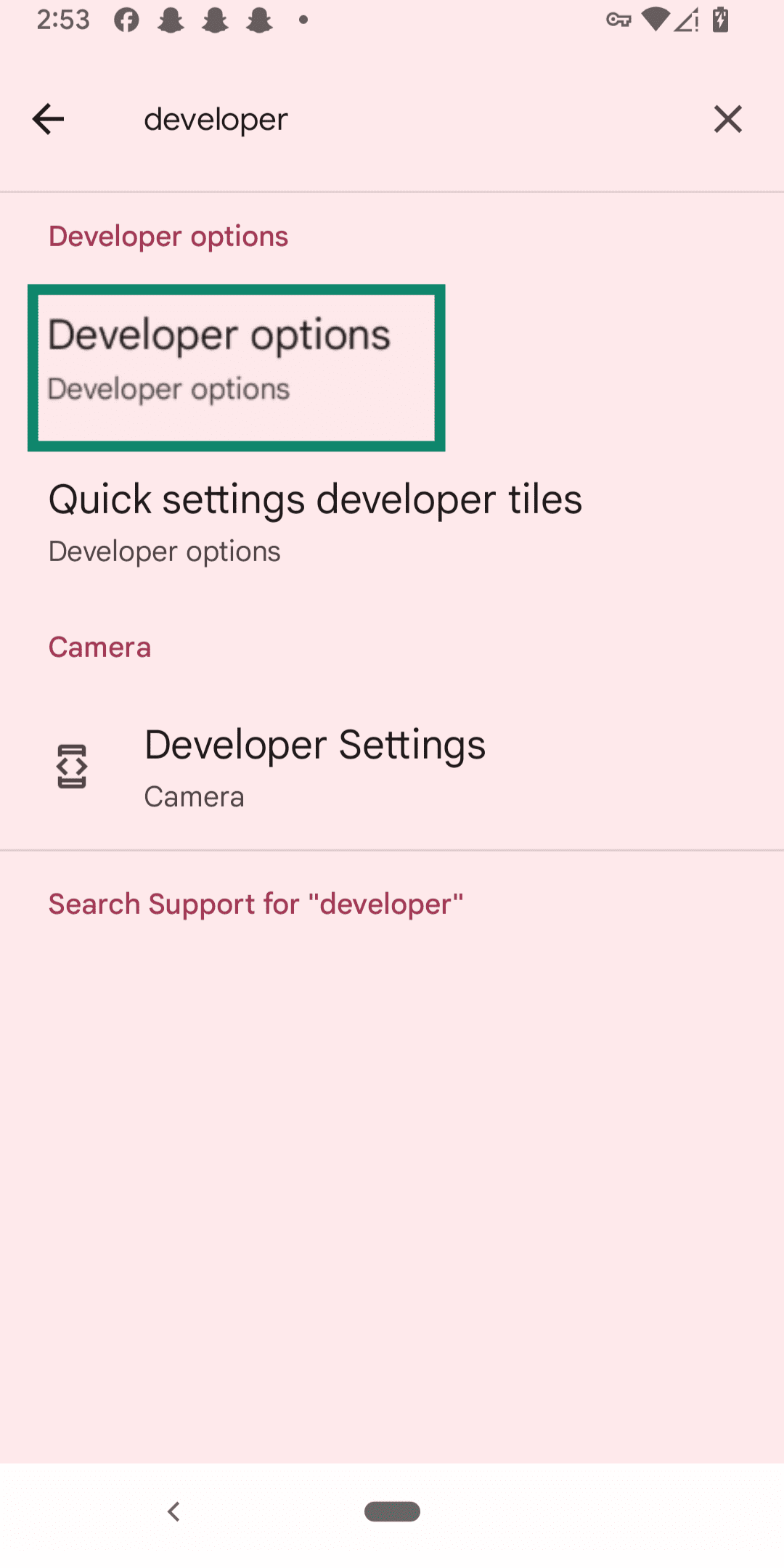This screenshot has height=1568, width=784.
Task: Tap the clock in the status bar
Action: pos(64,20)
